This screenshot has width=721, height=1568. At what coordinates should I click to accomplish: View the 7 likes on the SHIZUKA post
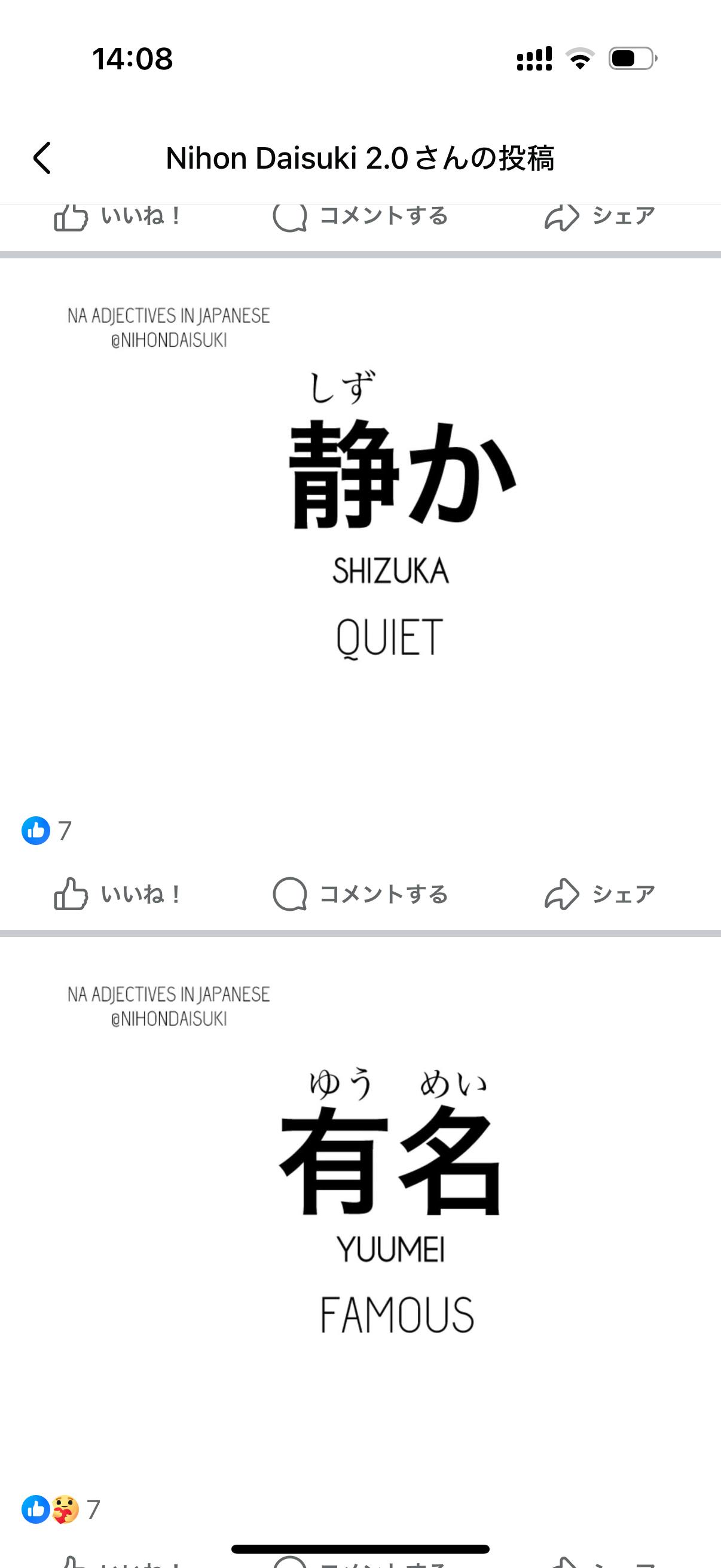47,830
